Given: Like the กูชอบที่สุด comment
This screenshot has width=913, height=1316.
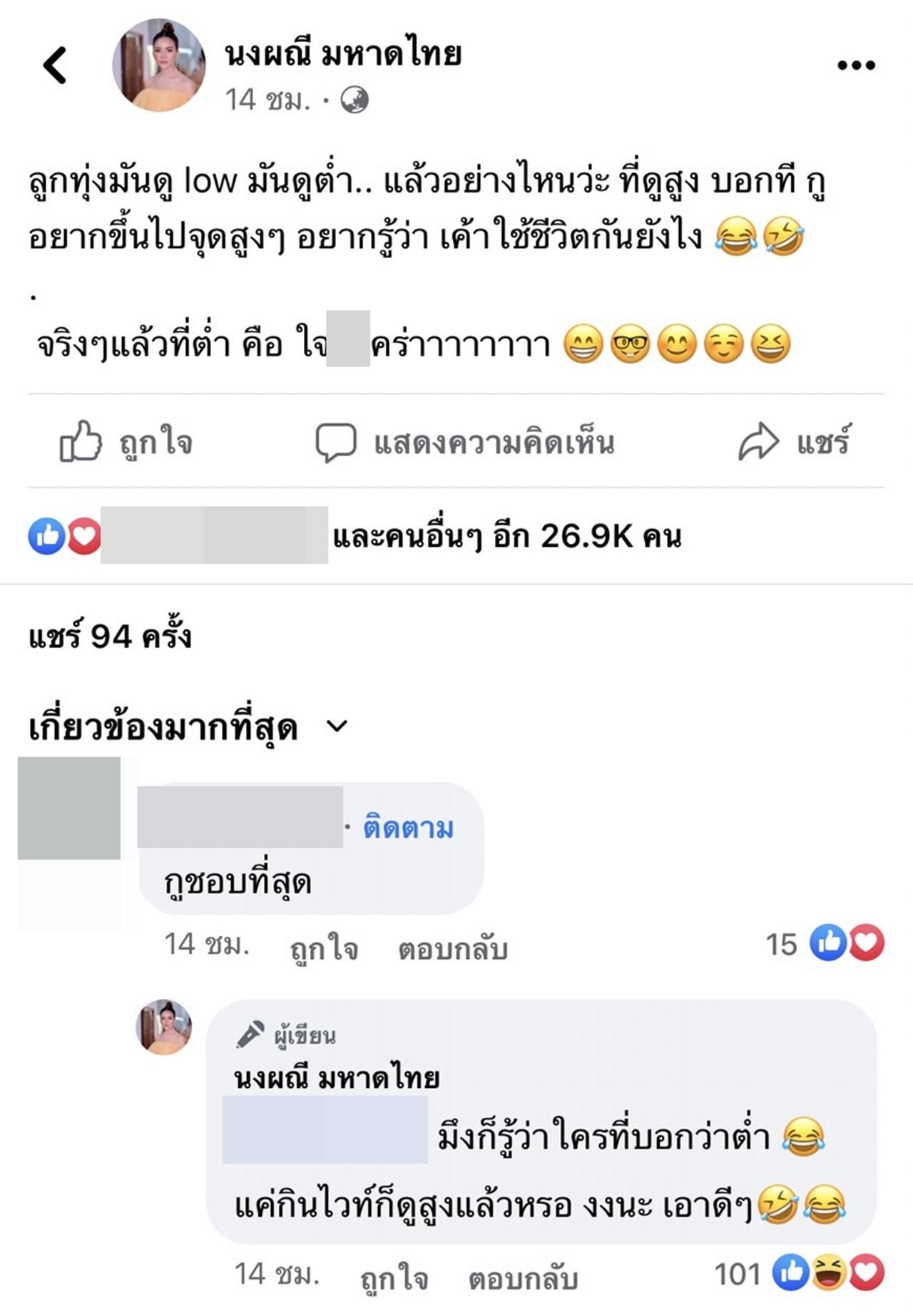Looking at the screenshot, I should click(x=324, y=948).
